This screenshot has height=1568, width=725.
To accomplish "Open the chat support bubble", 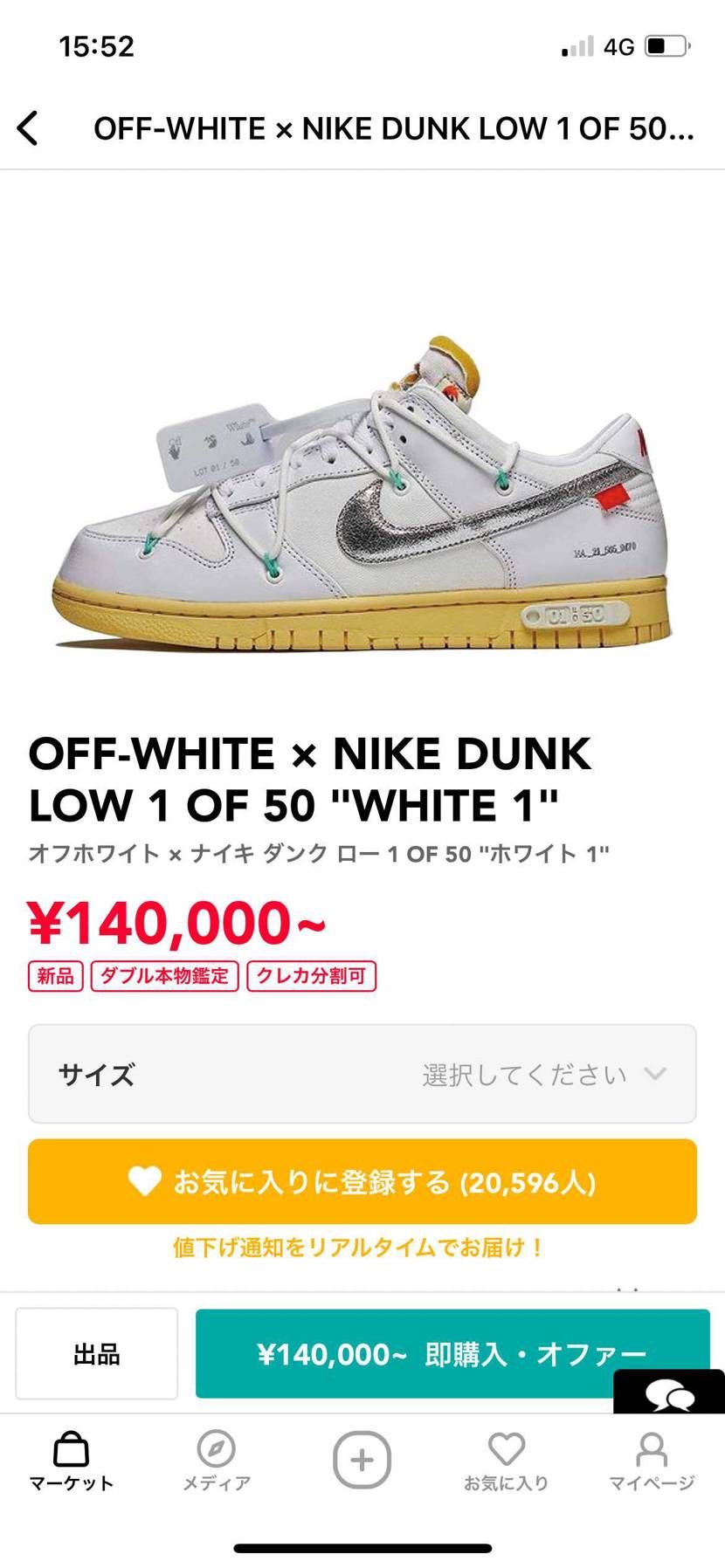I will [x=670, y=1393].
